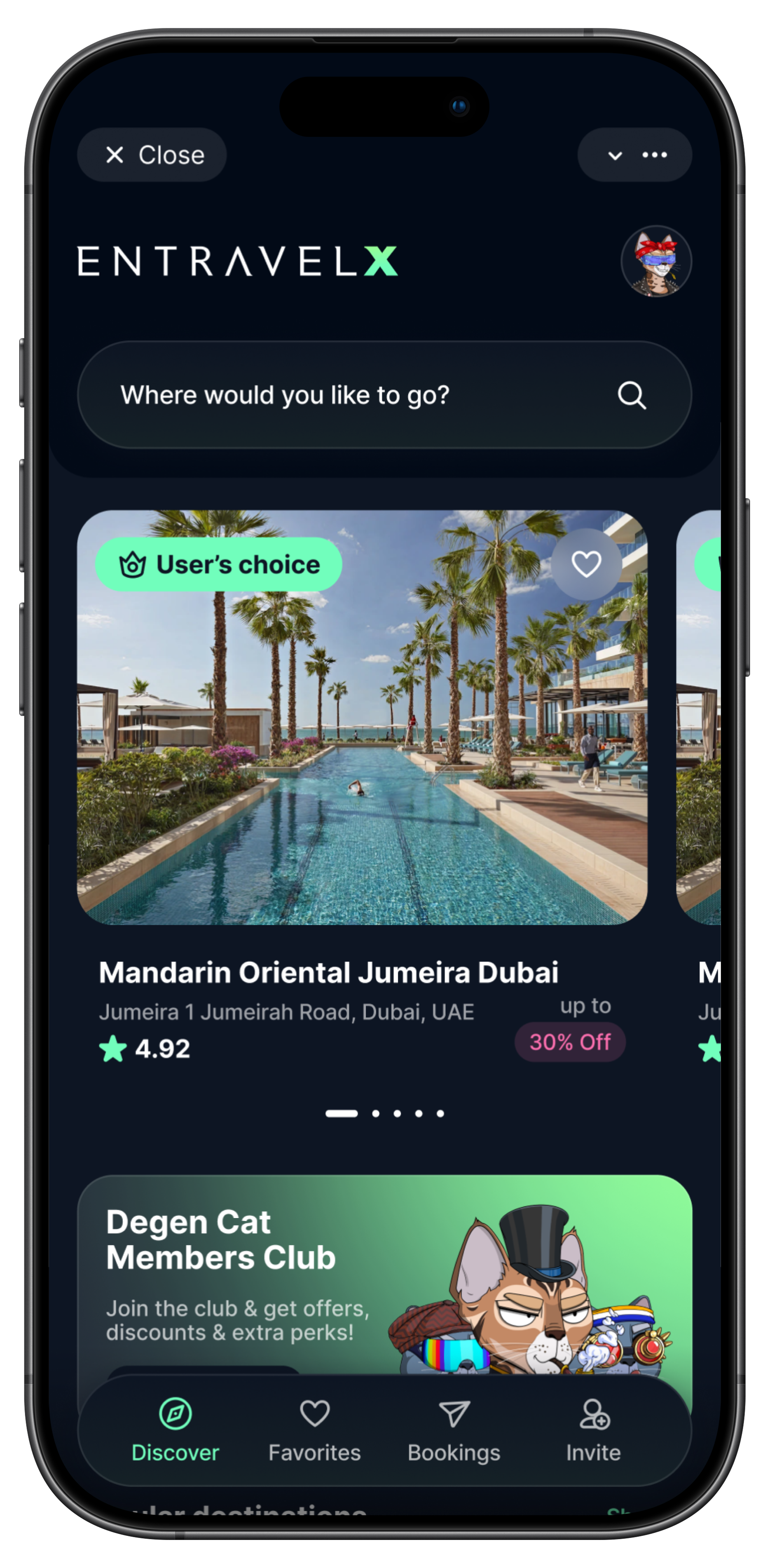Open the Degen Cat Members Club banner
The width and height of the screenshot is (770, 1568).
384,1272
